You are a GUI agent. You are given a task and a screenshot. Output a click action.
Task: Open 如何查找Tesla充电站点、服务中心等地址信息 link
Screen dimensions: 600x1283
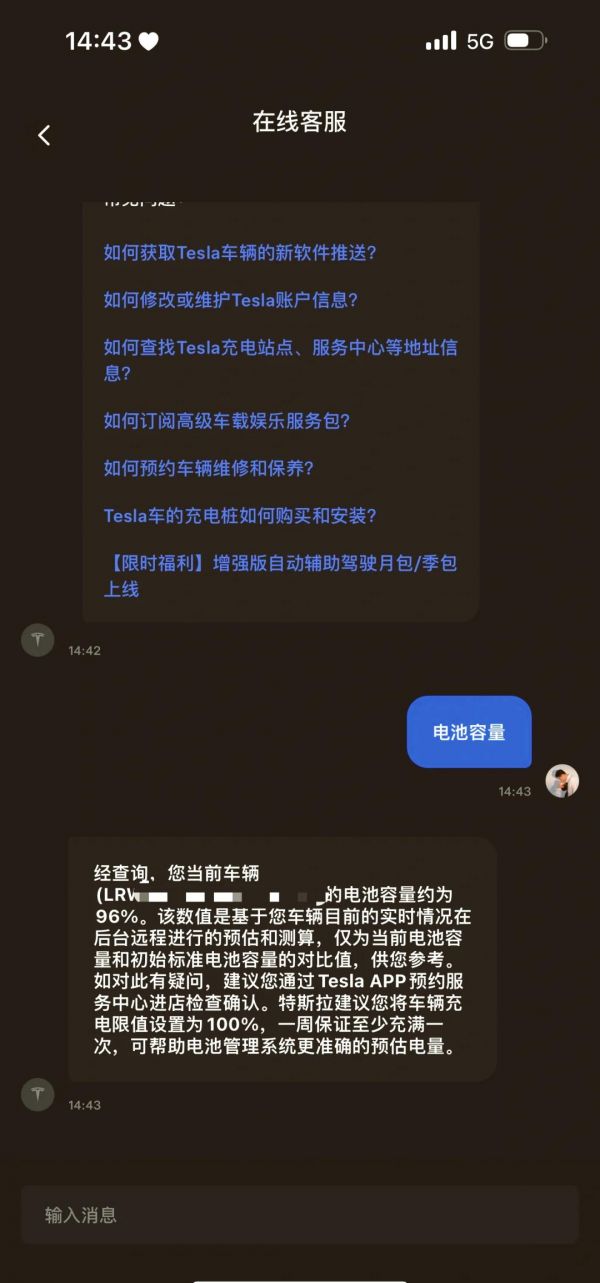(281, 360)
